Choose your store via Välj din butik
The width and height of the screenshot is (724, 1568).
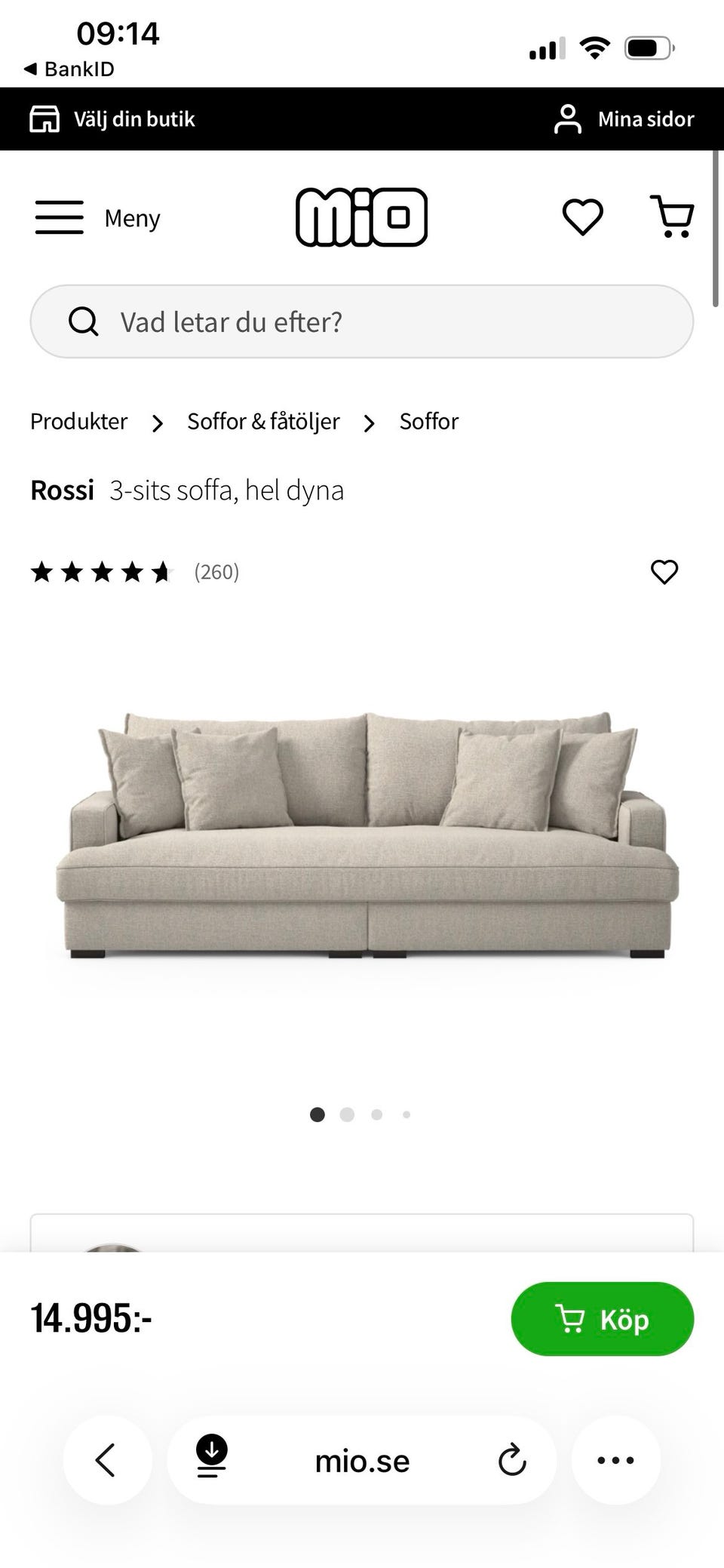coord(112,119)
